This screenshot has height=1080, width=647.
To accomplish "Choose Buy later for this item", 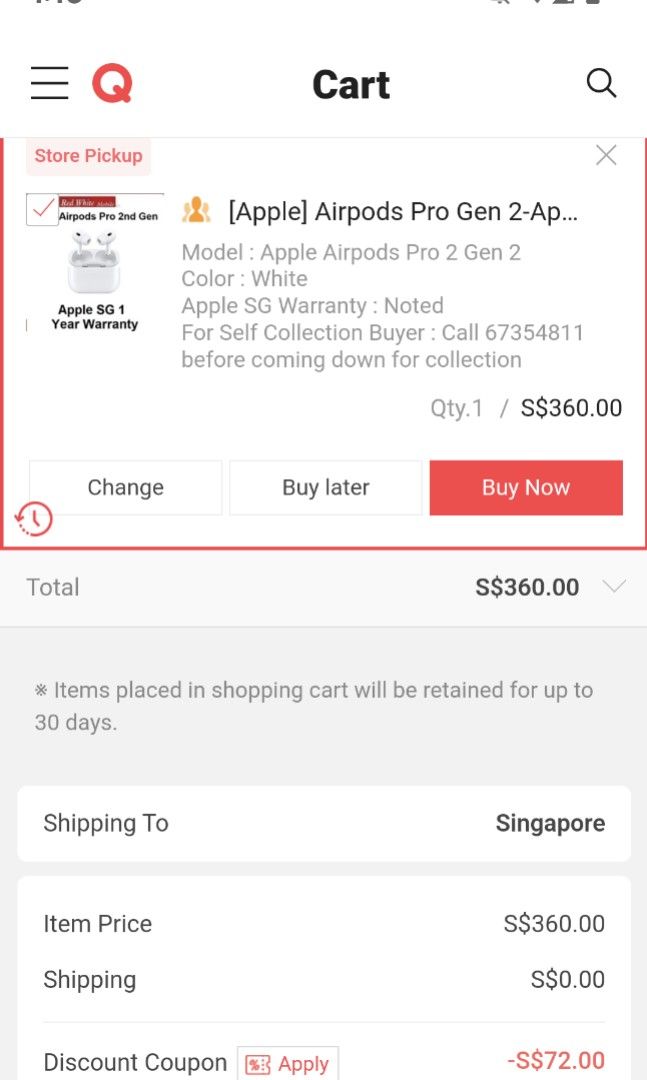I will coord(326,488).
